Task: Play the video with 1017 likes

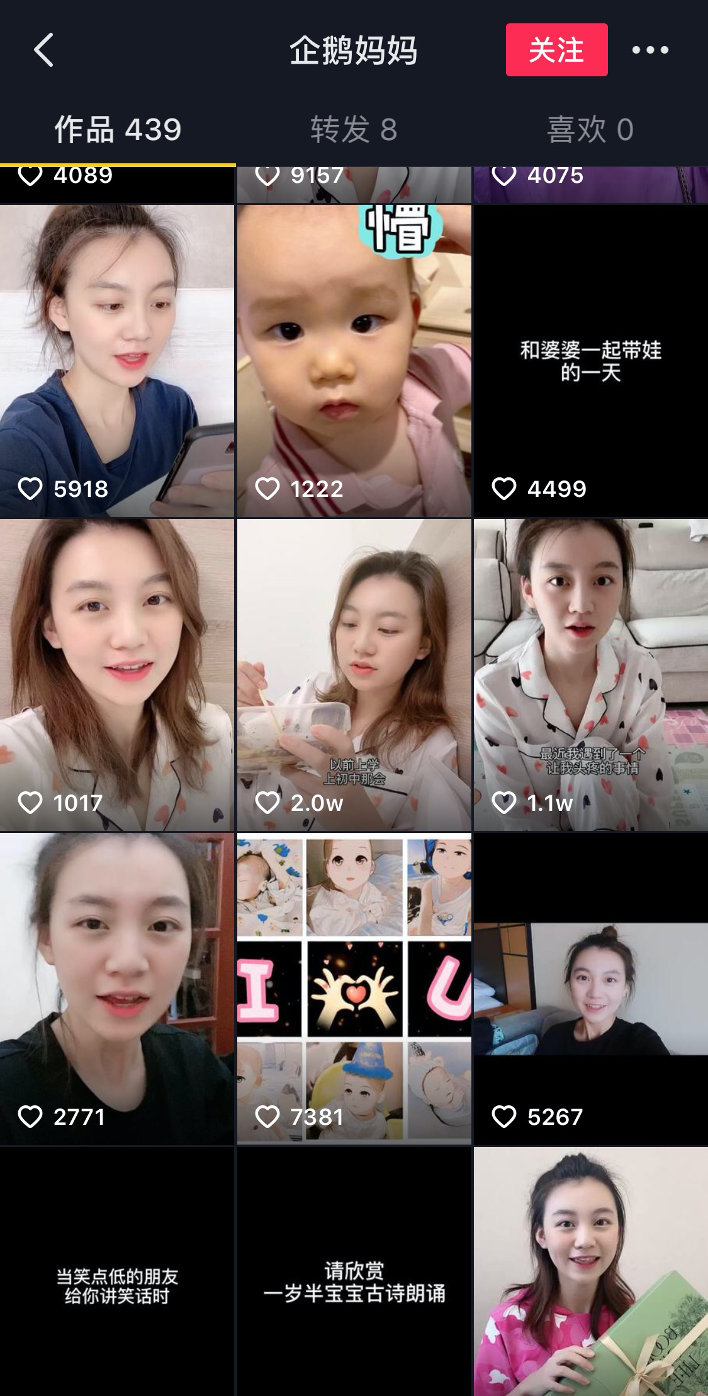Action: (x=117, y=675)
